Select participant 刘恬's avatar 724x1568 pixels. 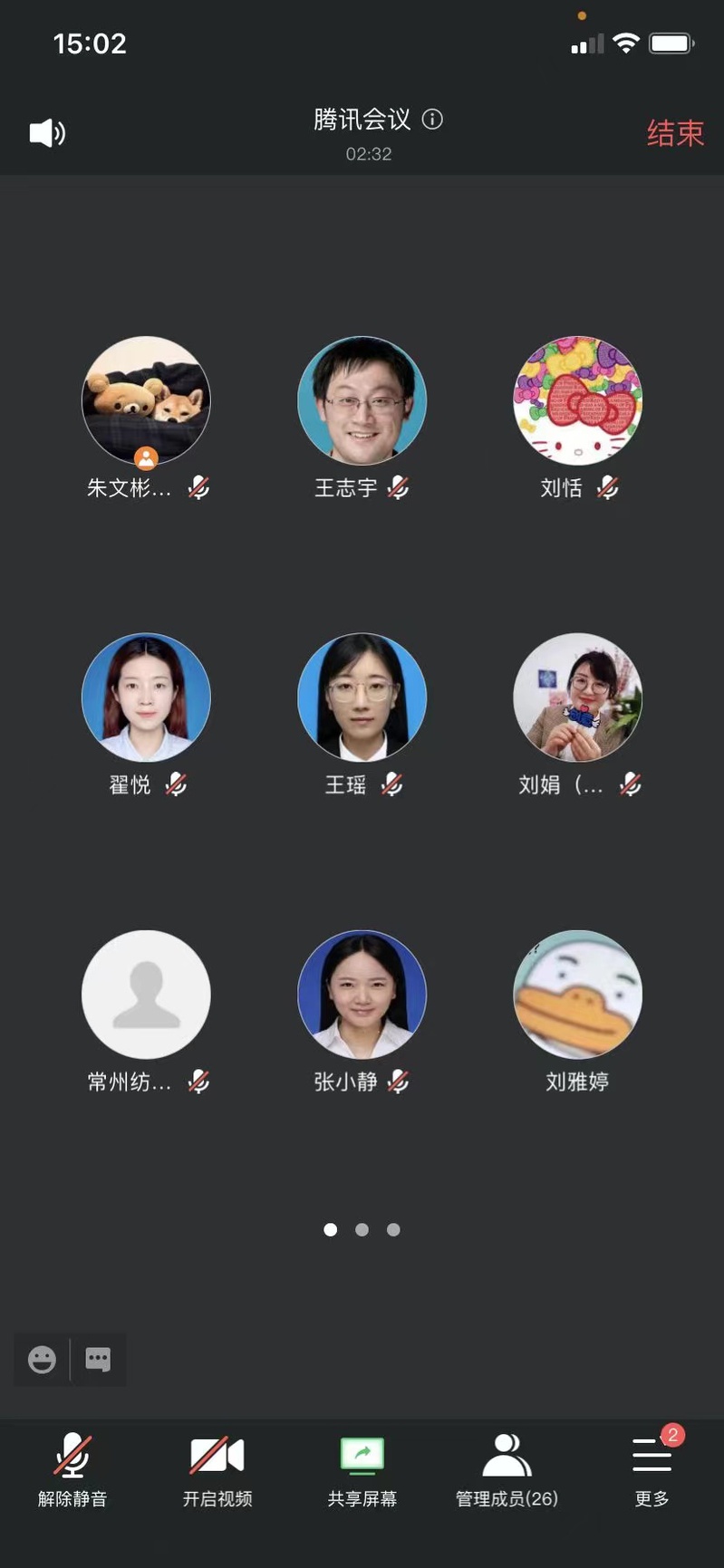click(578, 400)
